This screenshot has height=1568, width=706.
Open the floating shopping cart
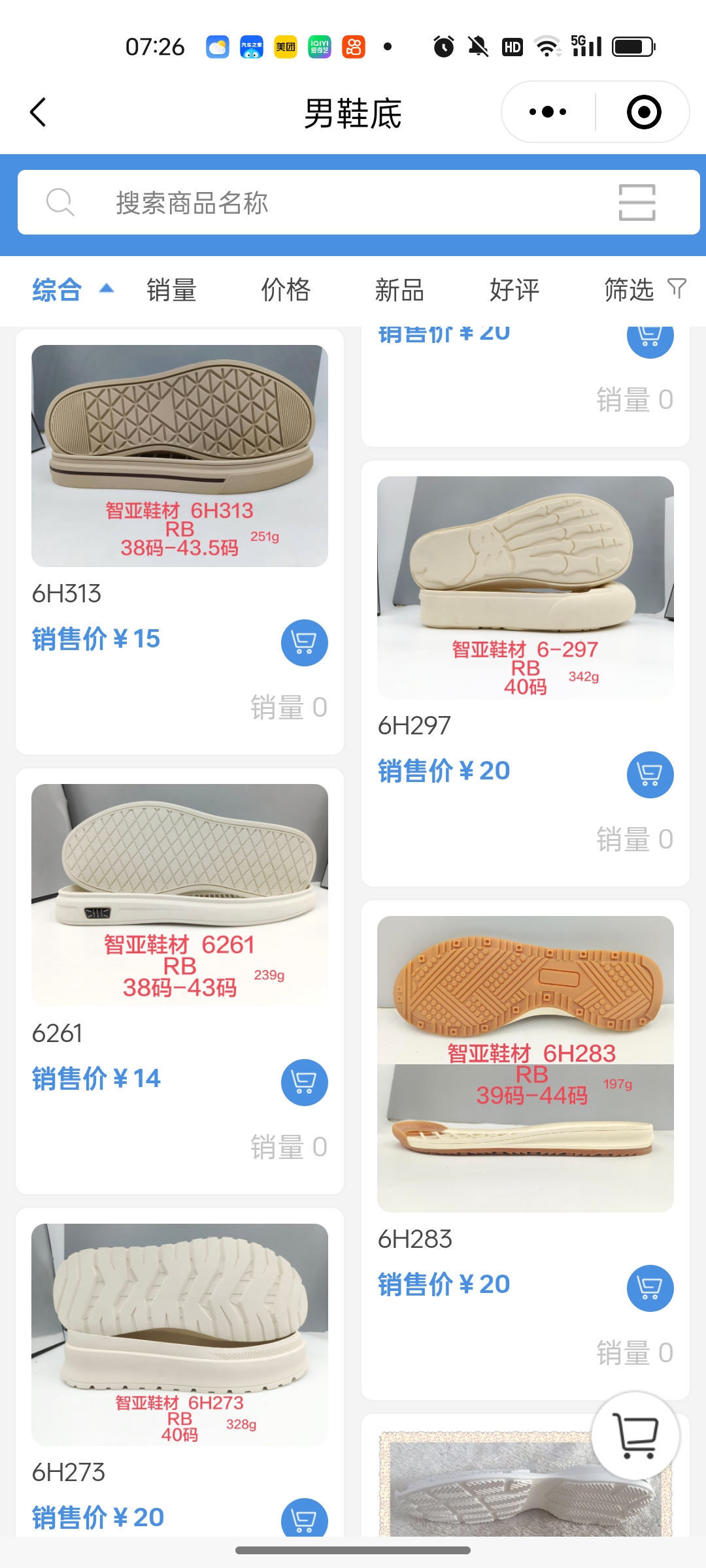[635, 1436]
